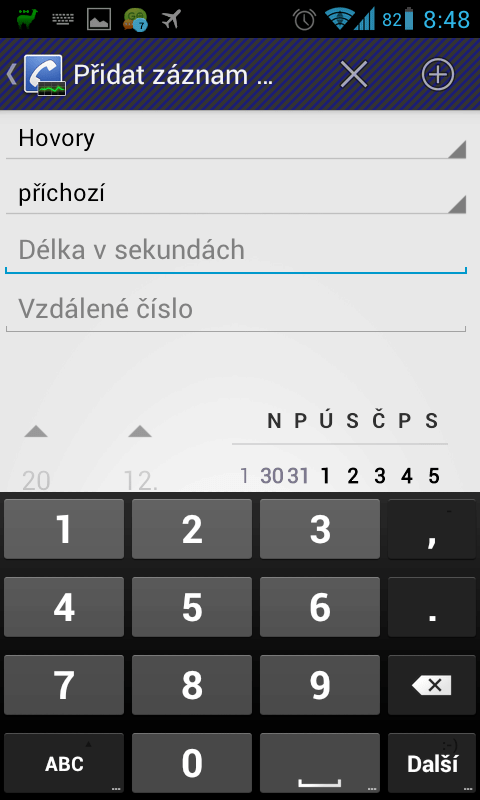Hit the space key
Screen dimensions: 480x800
320,763
